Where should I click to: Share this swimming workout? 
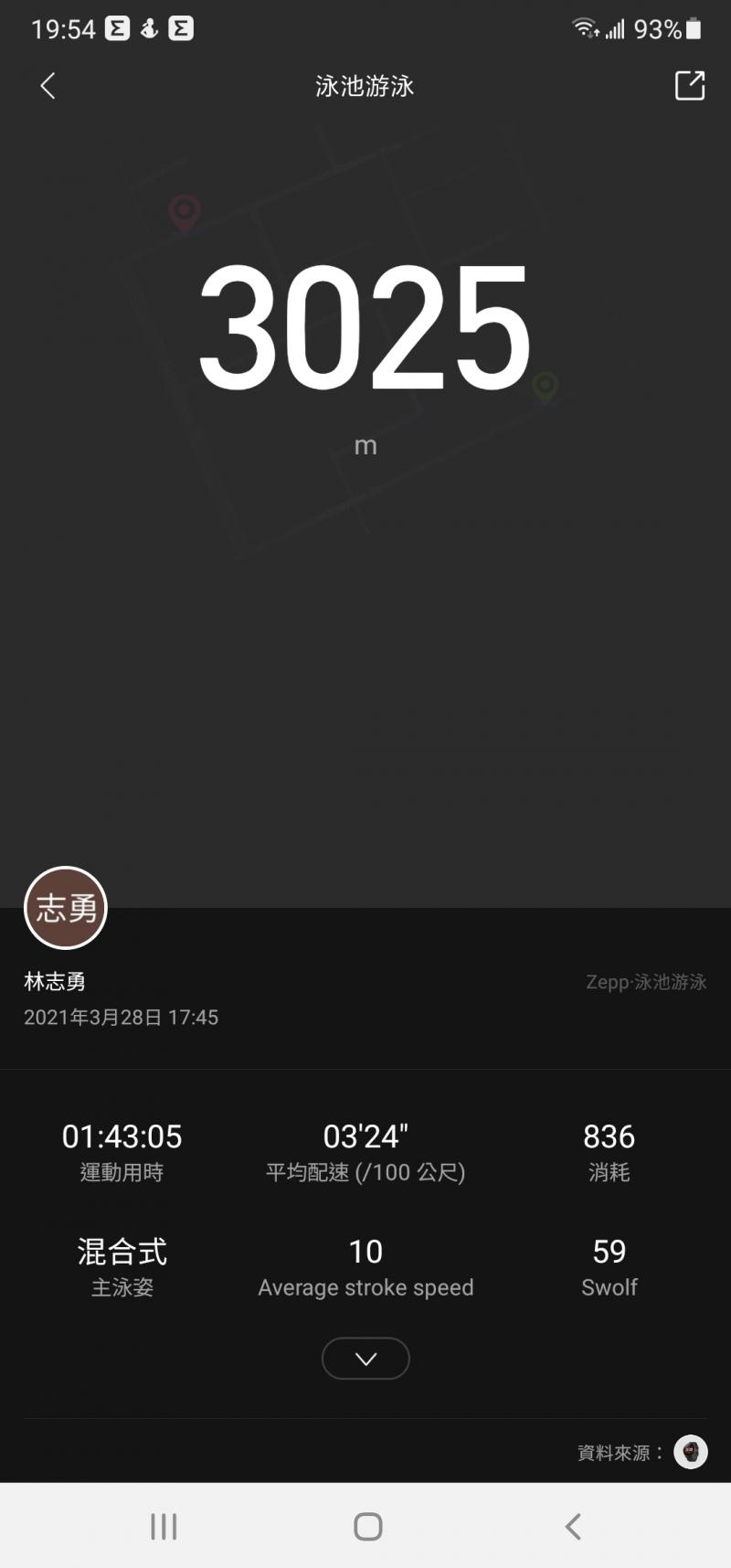[689, 86]
